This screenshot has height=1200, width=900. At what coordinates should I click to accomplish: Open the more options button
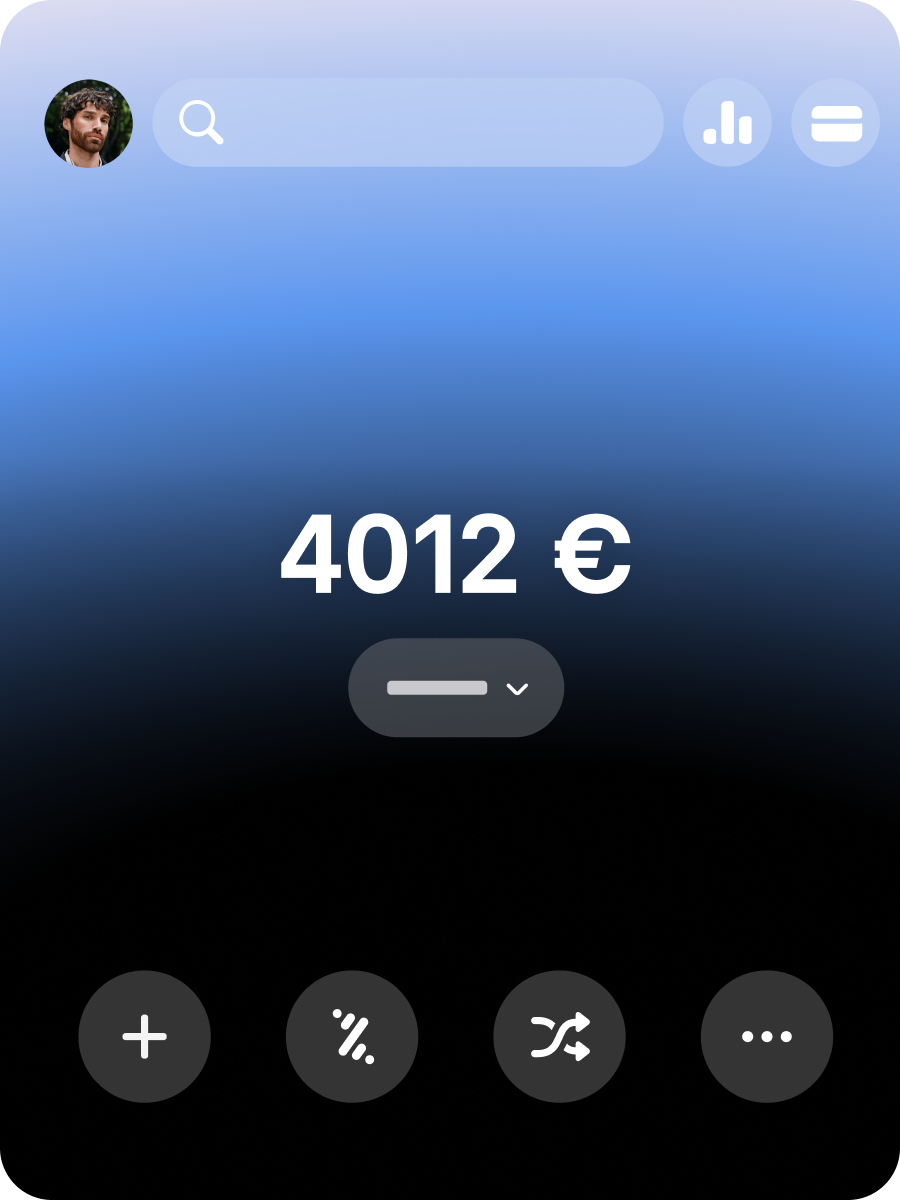coord(767,1037)
